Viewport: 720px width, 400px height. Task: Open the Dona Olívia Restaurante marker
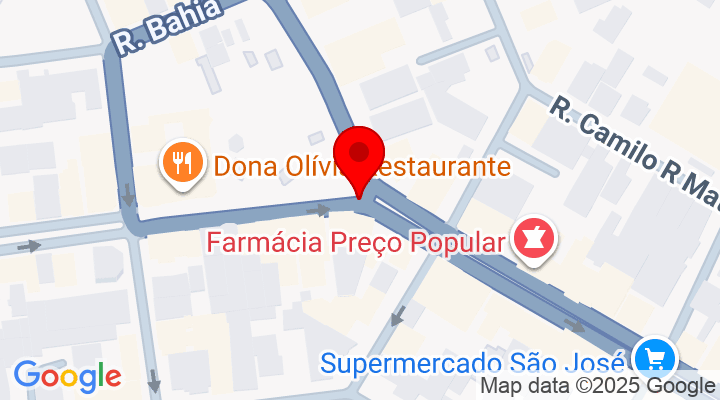click(x=181, y=161)
